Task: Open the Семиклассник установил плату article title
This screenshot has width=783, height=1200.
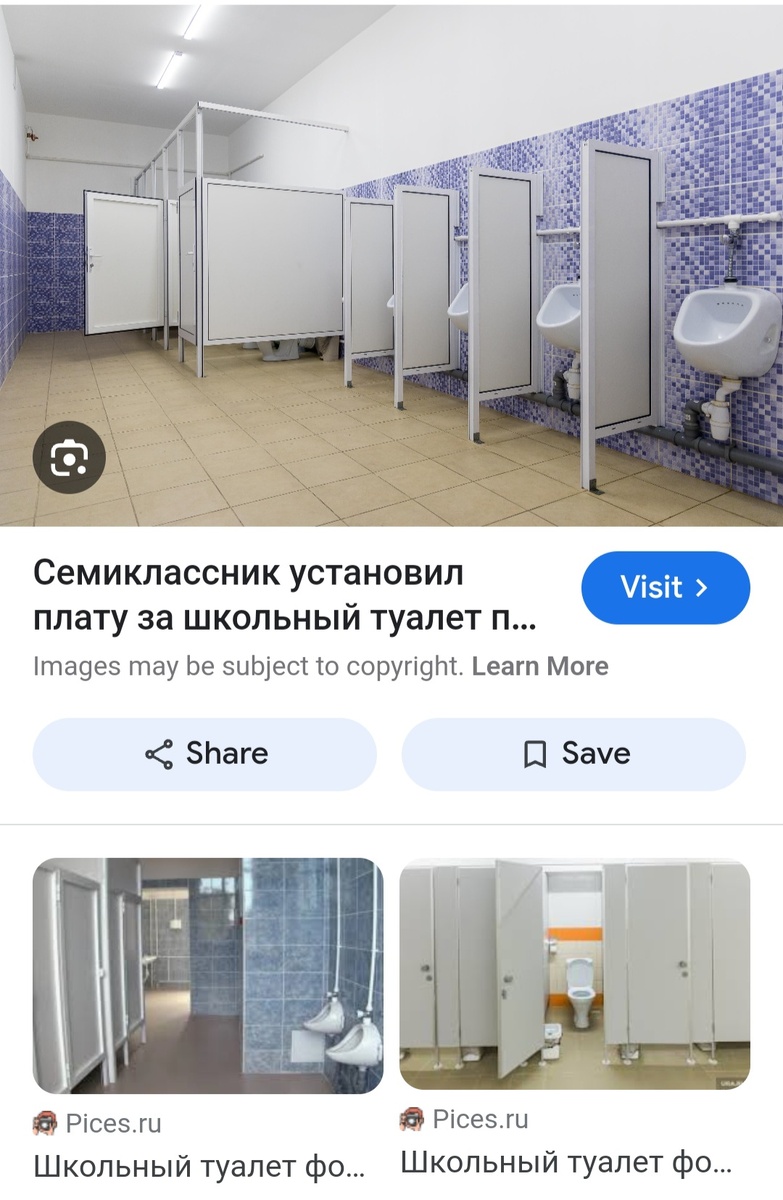Action: click(x=285, y=597)
